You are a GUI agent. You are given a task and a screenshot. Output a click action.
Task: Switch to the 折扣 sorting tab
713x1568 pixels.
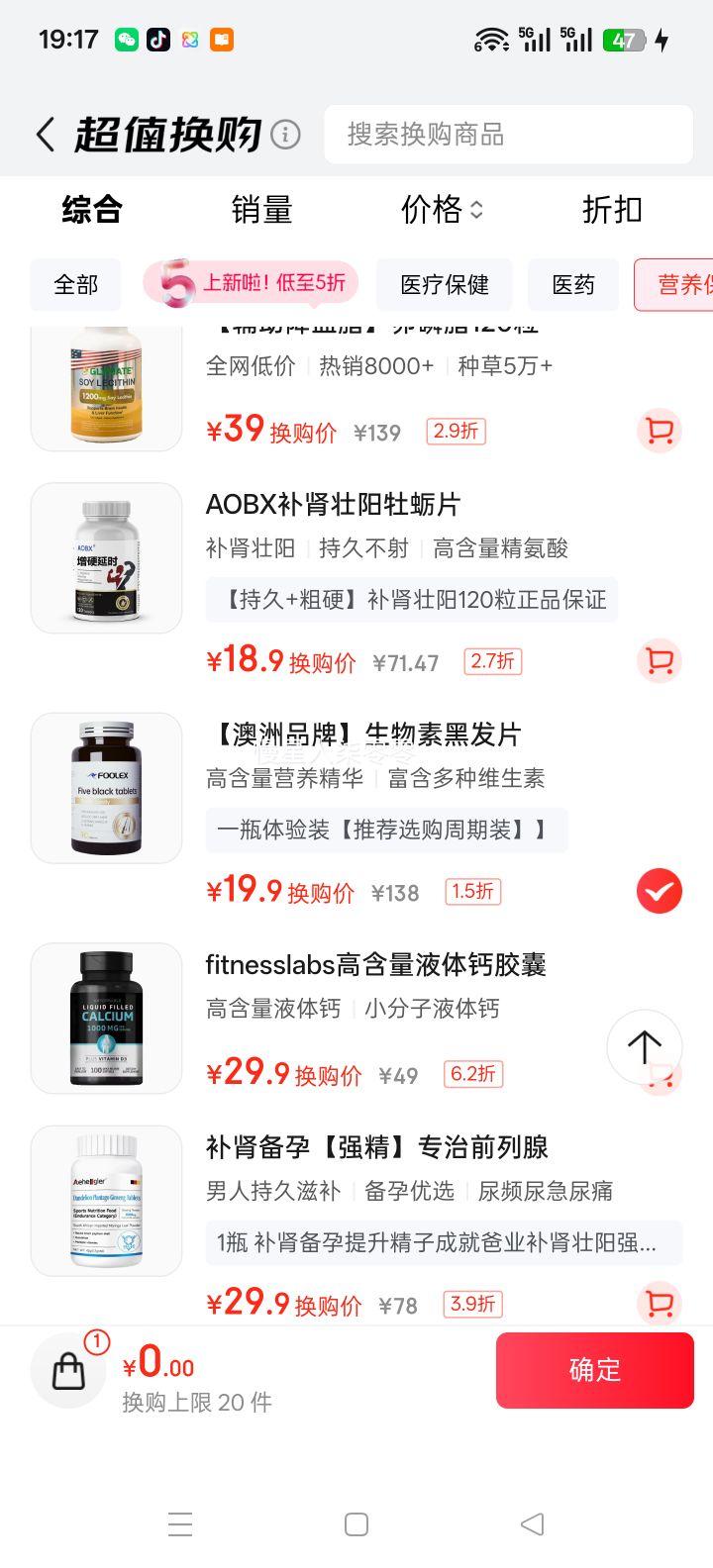pyautogui.click(x=611, y=210)
